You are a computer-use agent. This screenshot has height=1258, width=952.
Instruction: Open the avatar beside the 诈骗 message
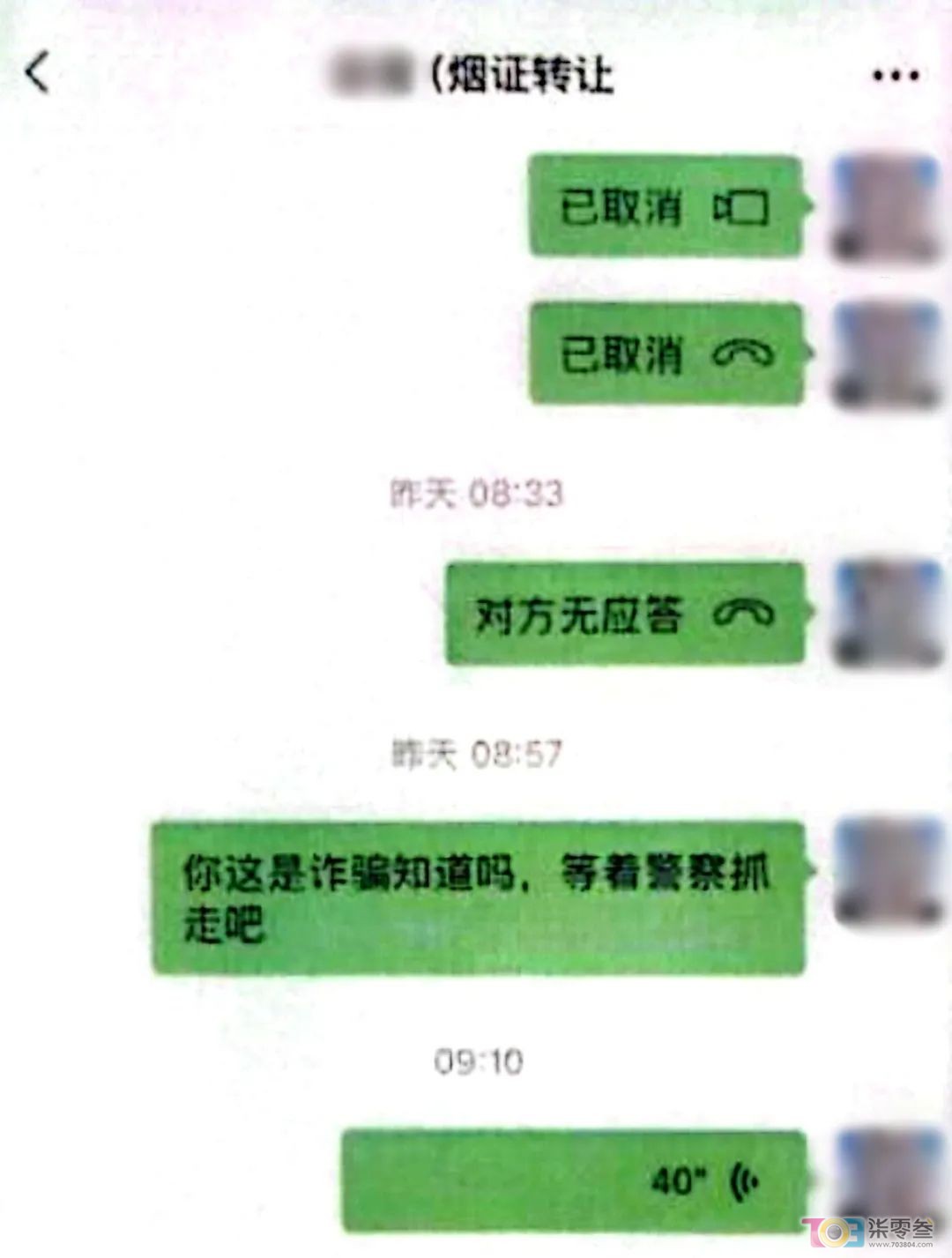click(x=887, y=872)
